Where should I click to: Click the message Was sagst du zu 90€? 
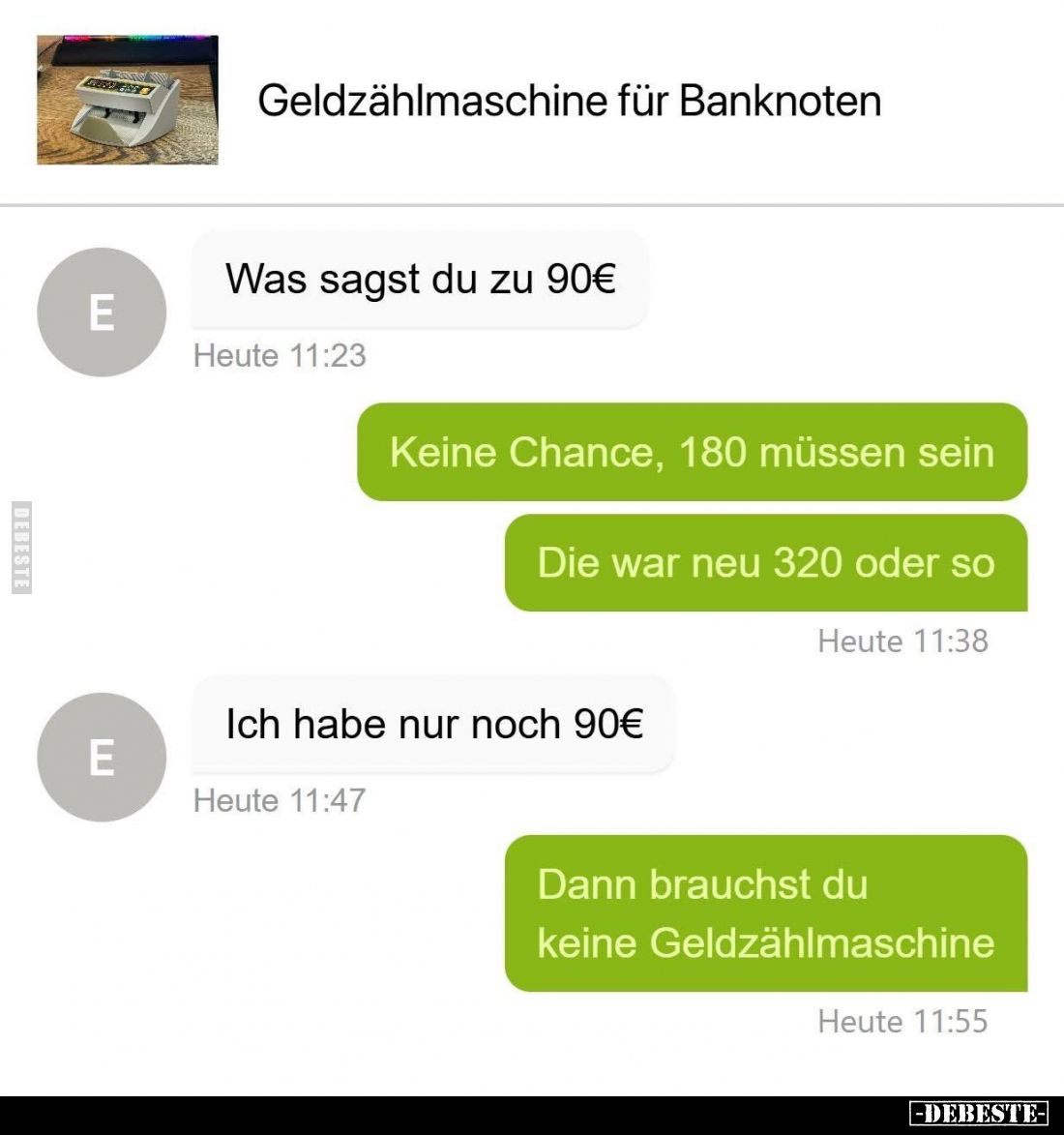[421, 280]
